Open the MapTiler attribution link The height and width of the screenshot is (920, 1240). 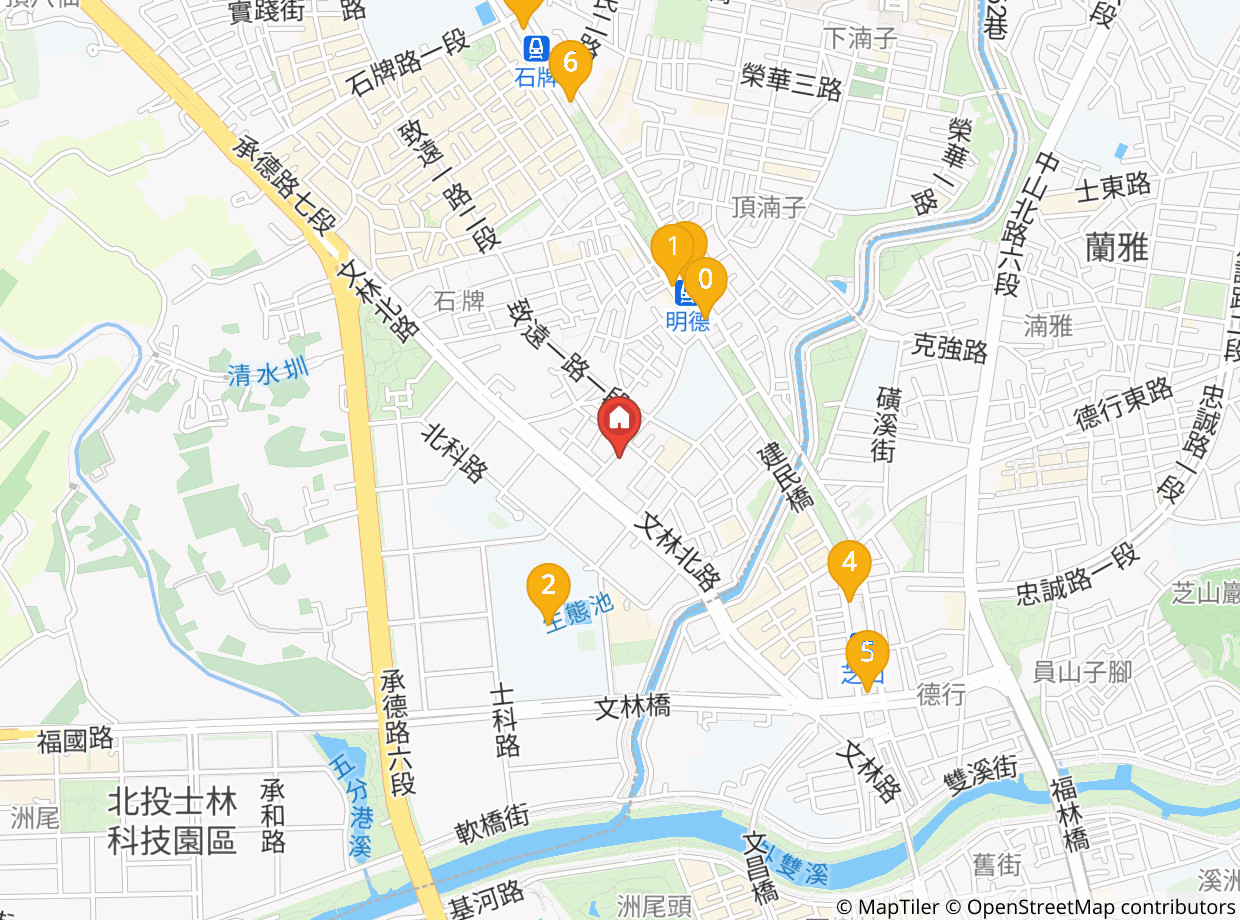tap(888, 907)
